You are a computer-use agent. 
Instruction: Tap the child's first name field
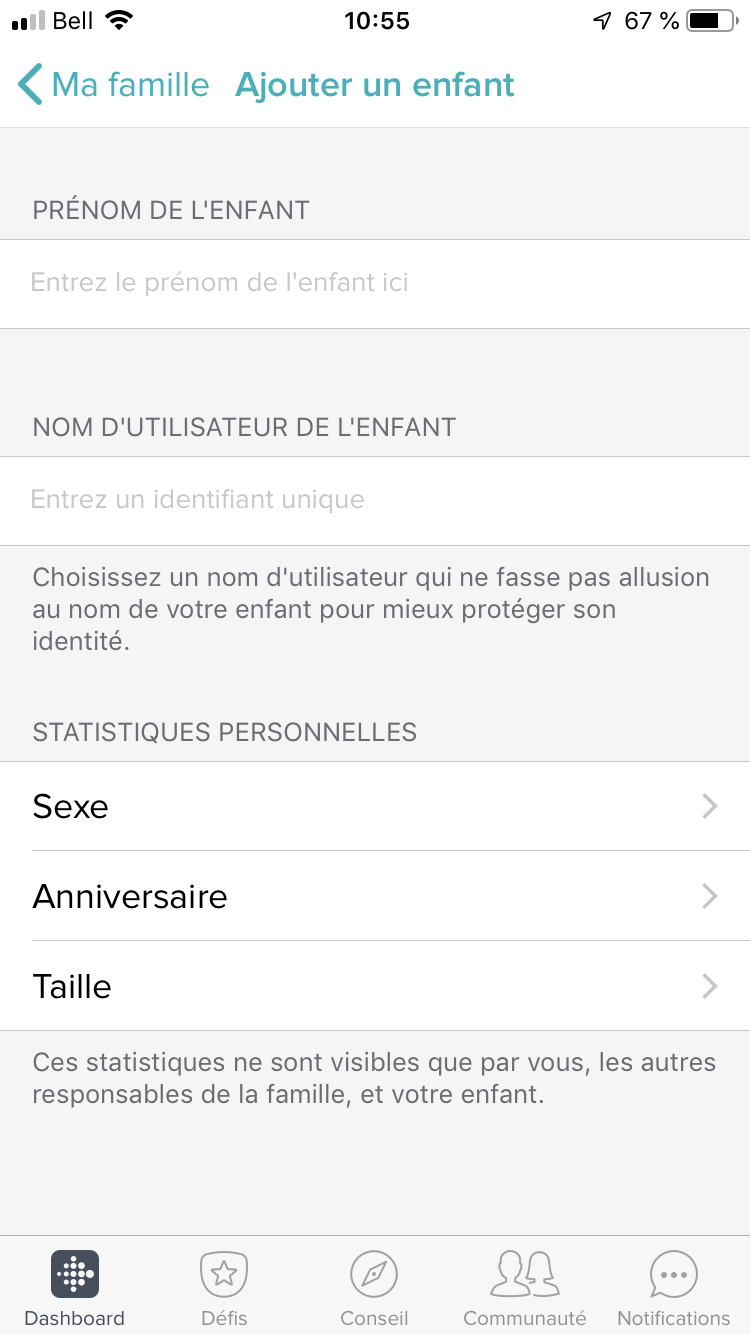[x=375, y=283]
